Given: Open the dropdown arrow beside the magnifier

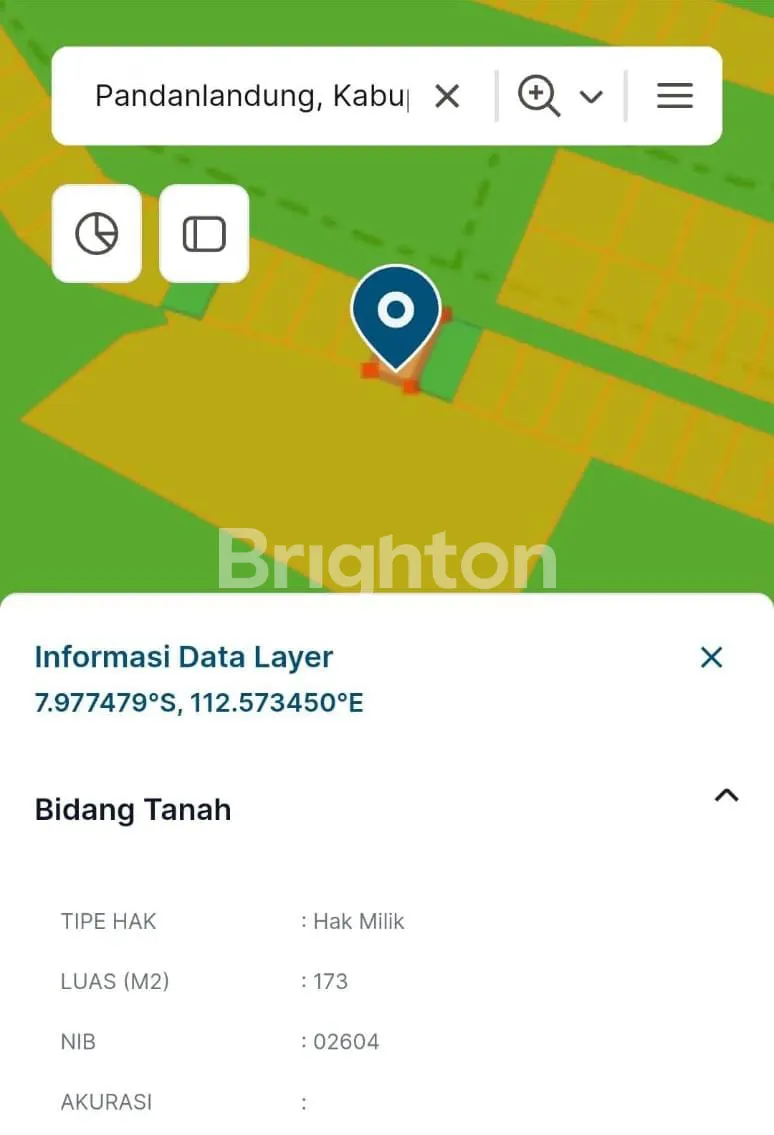Looking at the screenshot, I should click(591, 97).
